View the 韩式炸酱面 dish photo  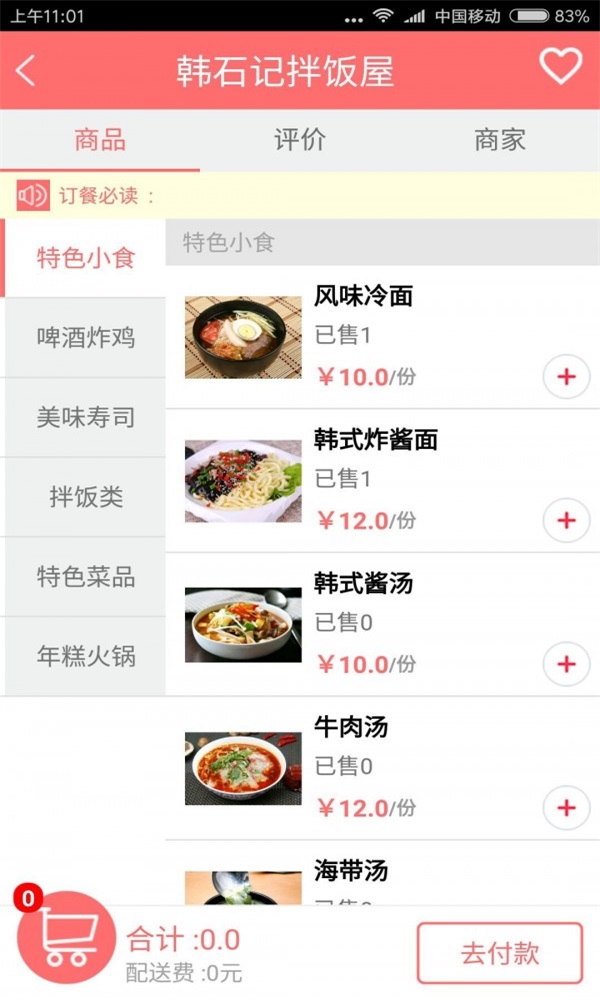243,481
